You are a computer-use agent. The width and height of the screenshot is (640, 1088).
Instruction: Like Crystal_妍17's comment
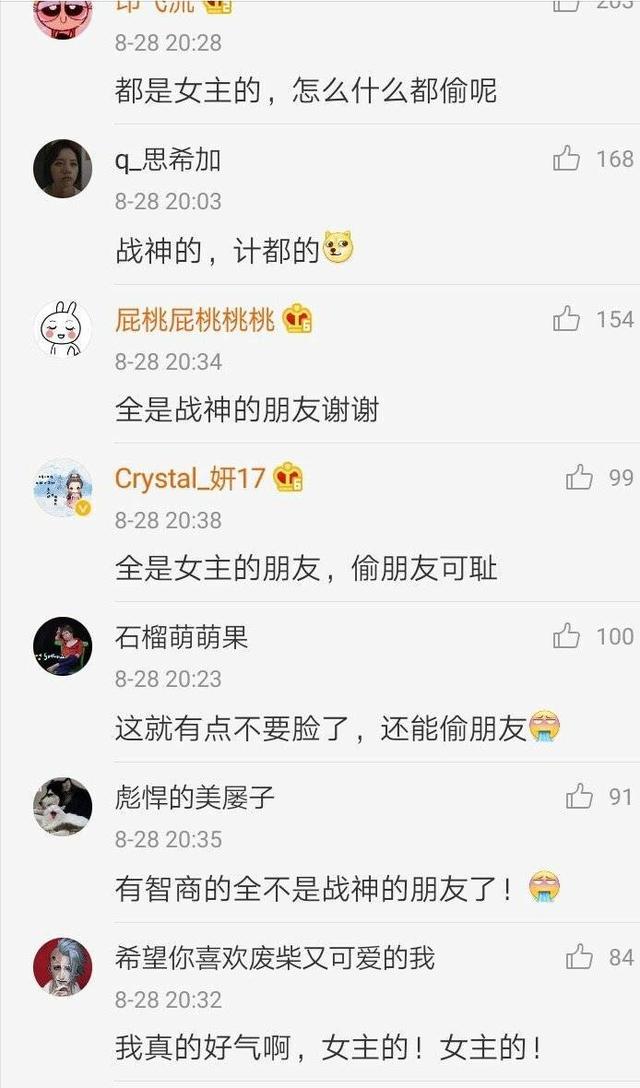(x=579, y=478)
